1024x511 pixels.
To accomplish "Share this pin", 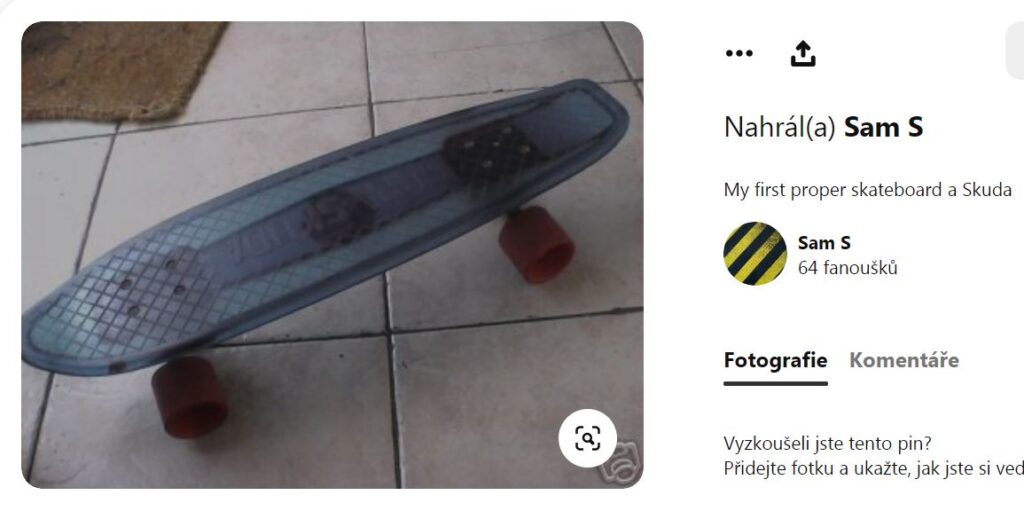I will 803,54.
